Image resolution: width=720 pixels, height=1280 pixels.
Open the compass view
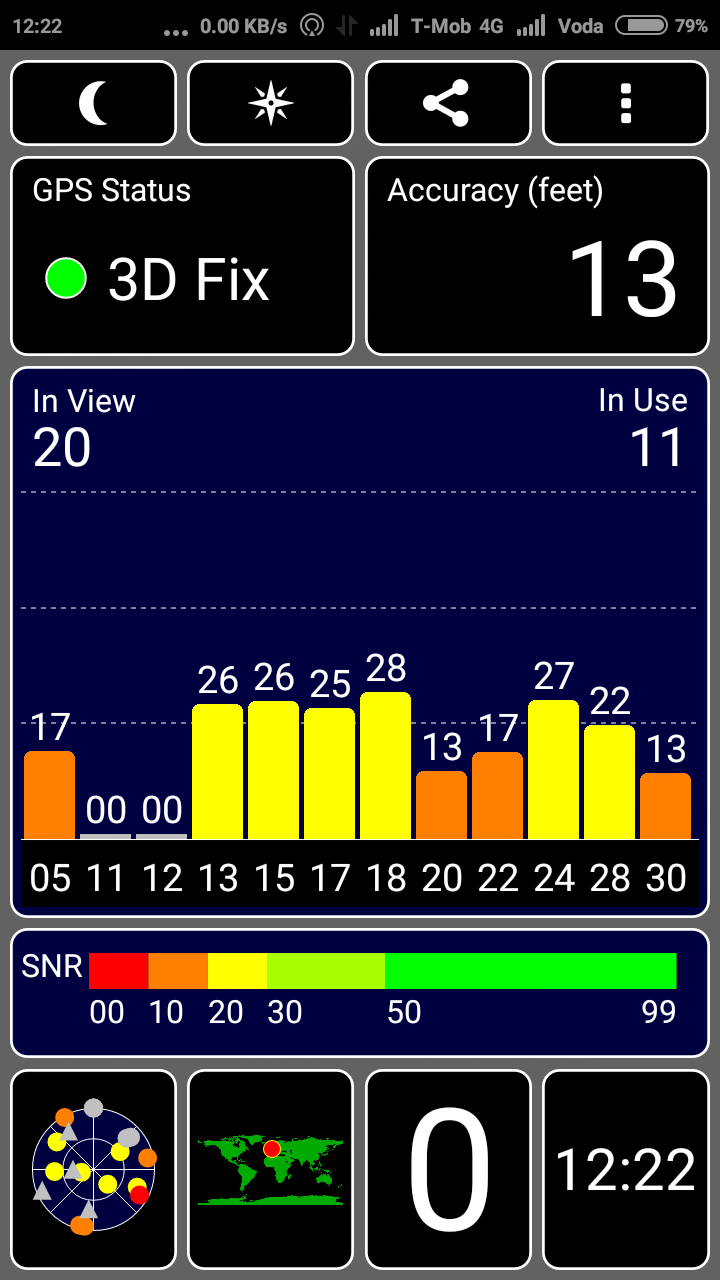pos(271,104)
